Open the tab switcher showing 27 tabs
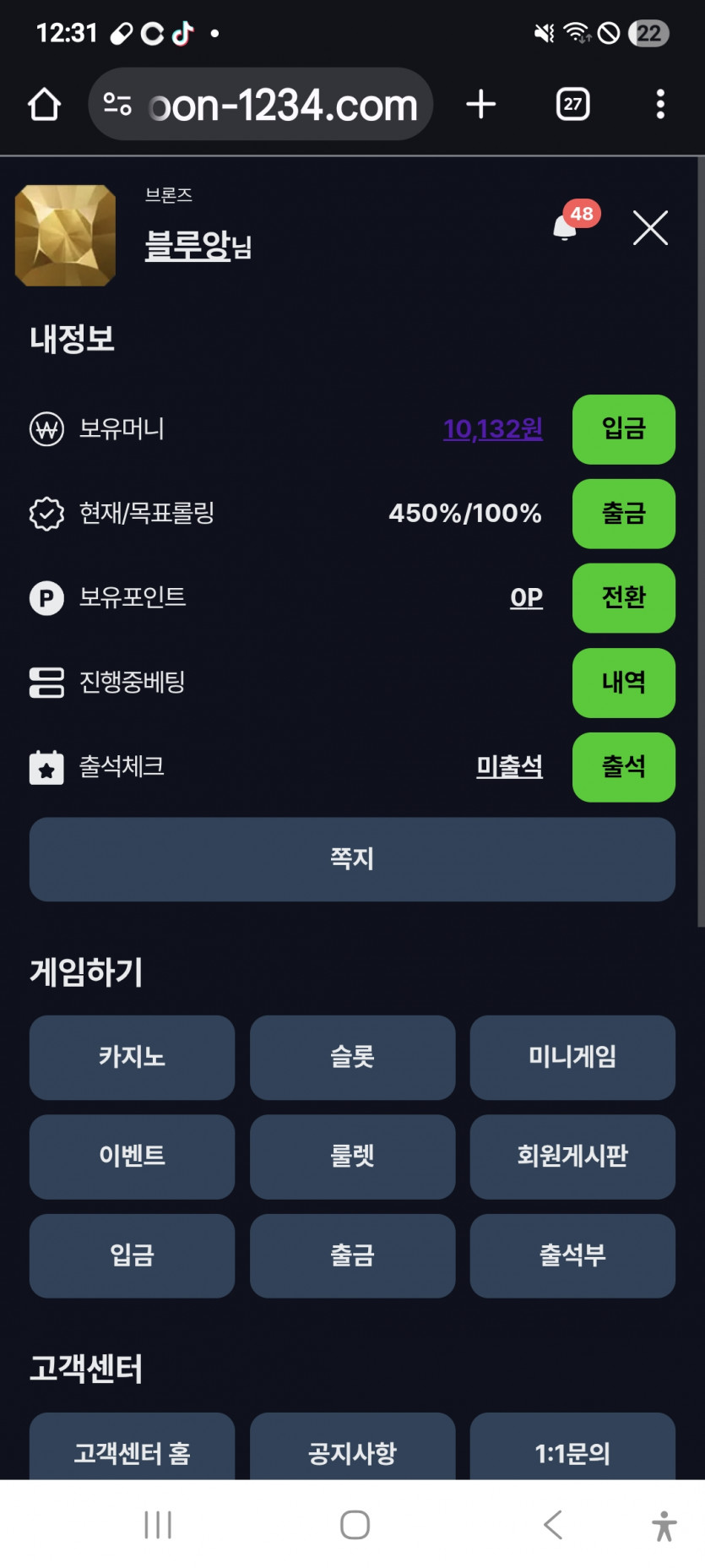 [x=571, y=103]
